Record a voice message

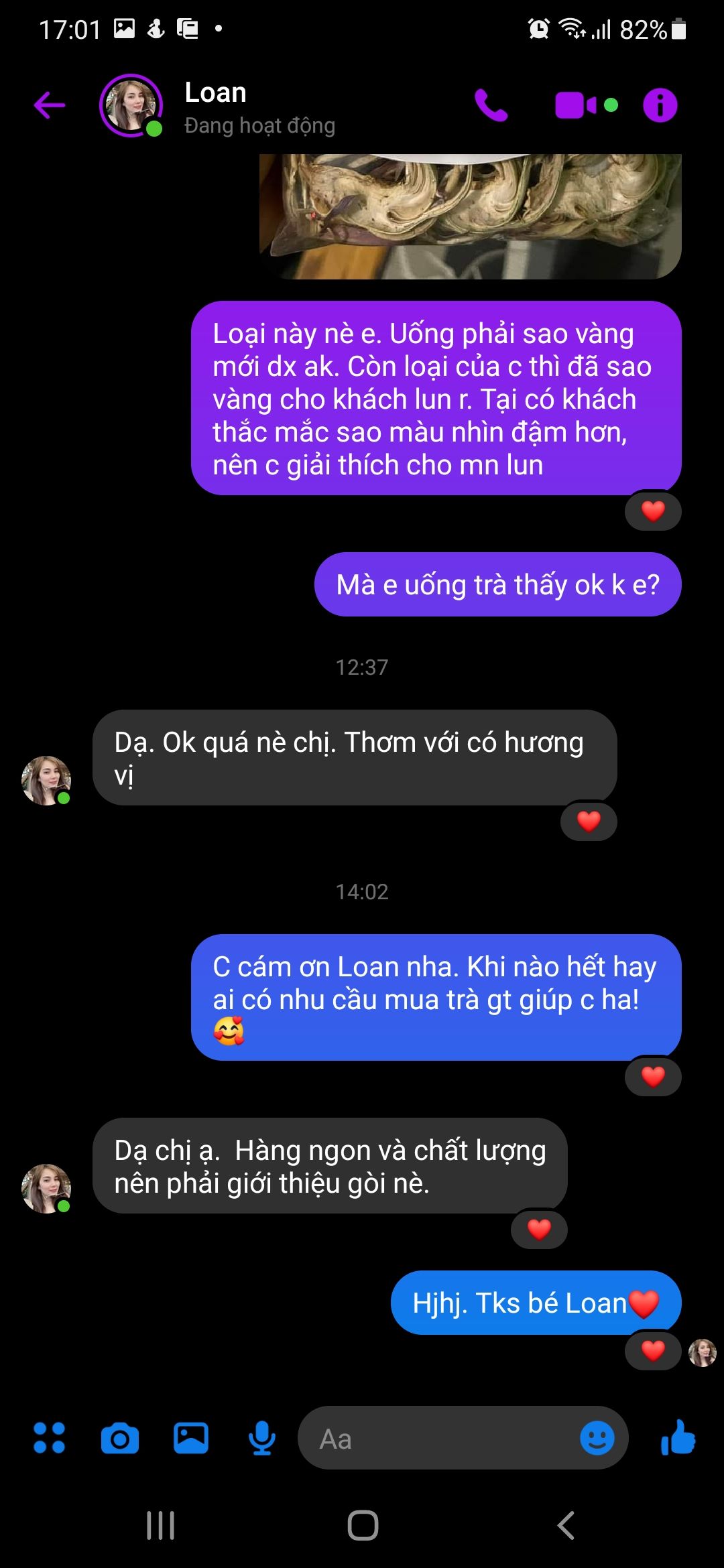pyautogui.click(x=262, y=1438)
